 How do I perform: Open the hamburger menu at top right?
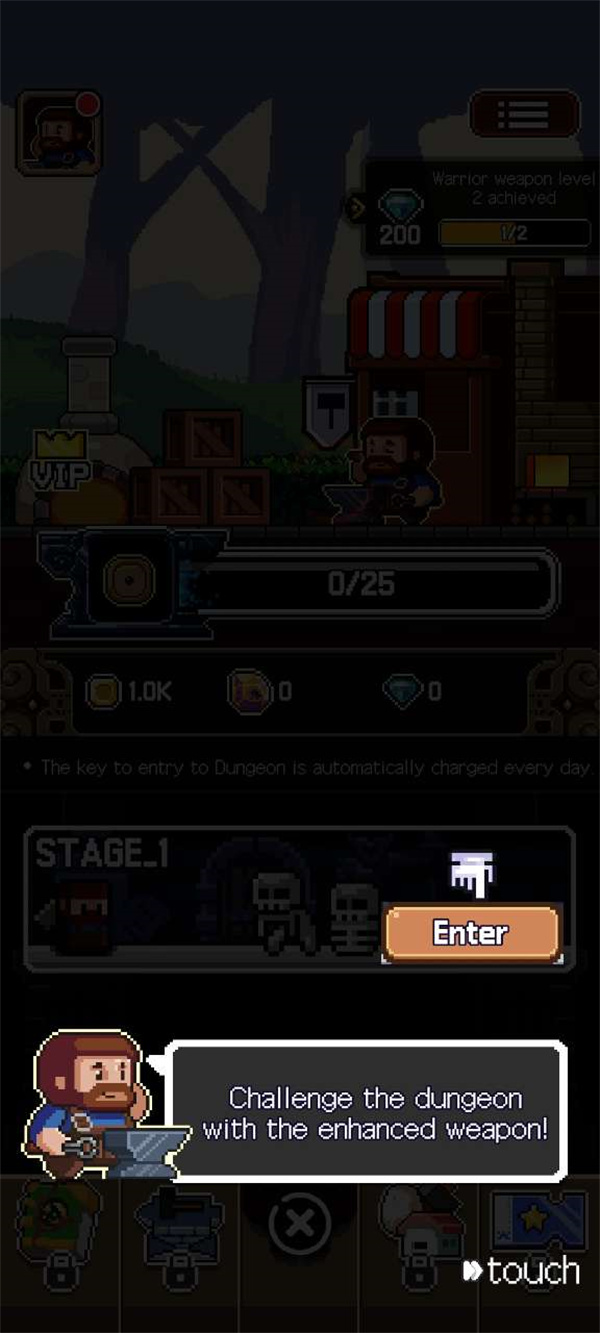pos(524,113)
